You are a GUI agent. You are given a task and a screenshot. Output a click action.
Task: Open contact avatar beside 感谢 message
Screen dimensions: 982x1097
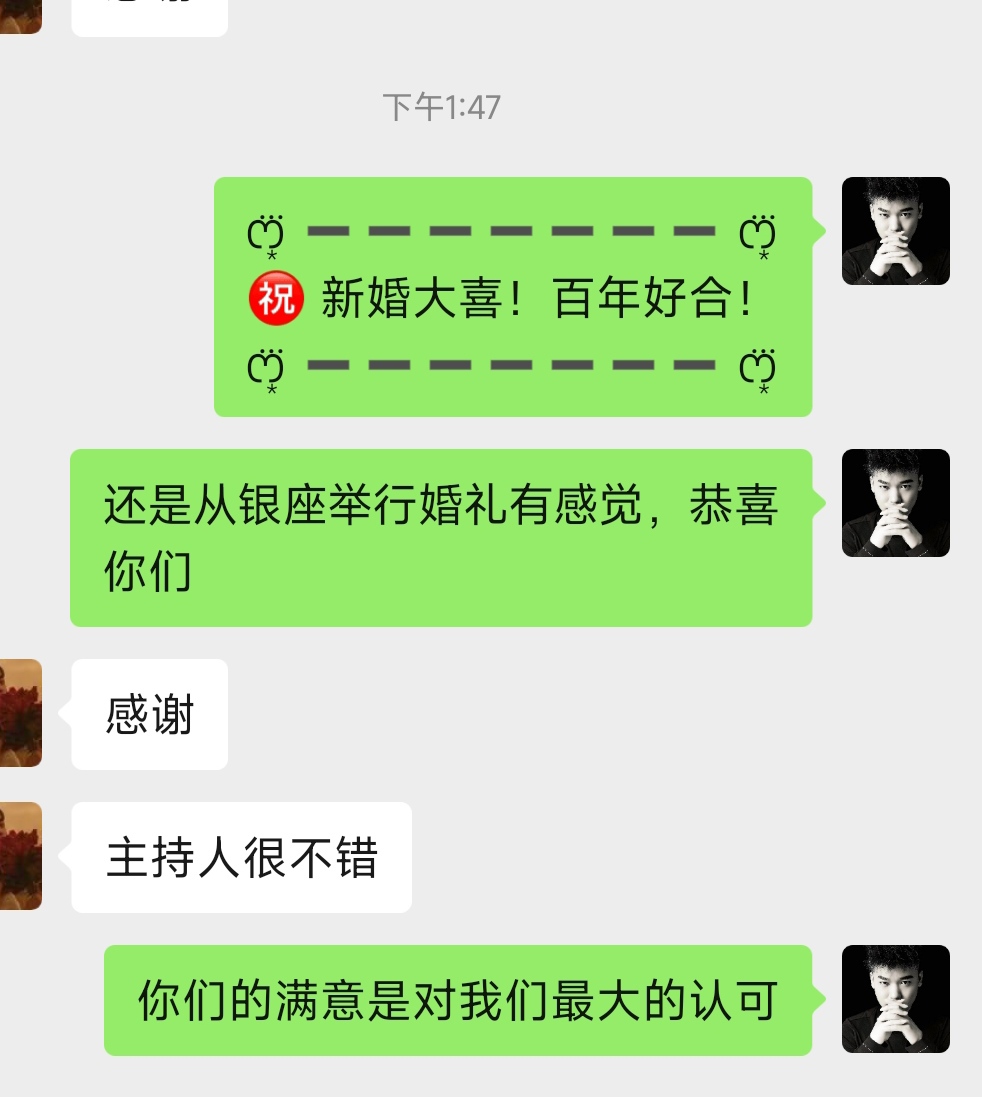click(x=20, y=713)
